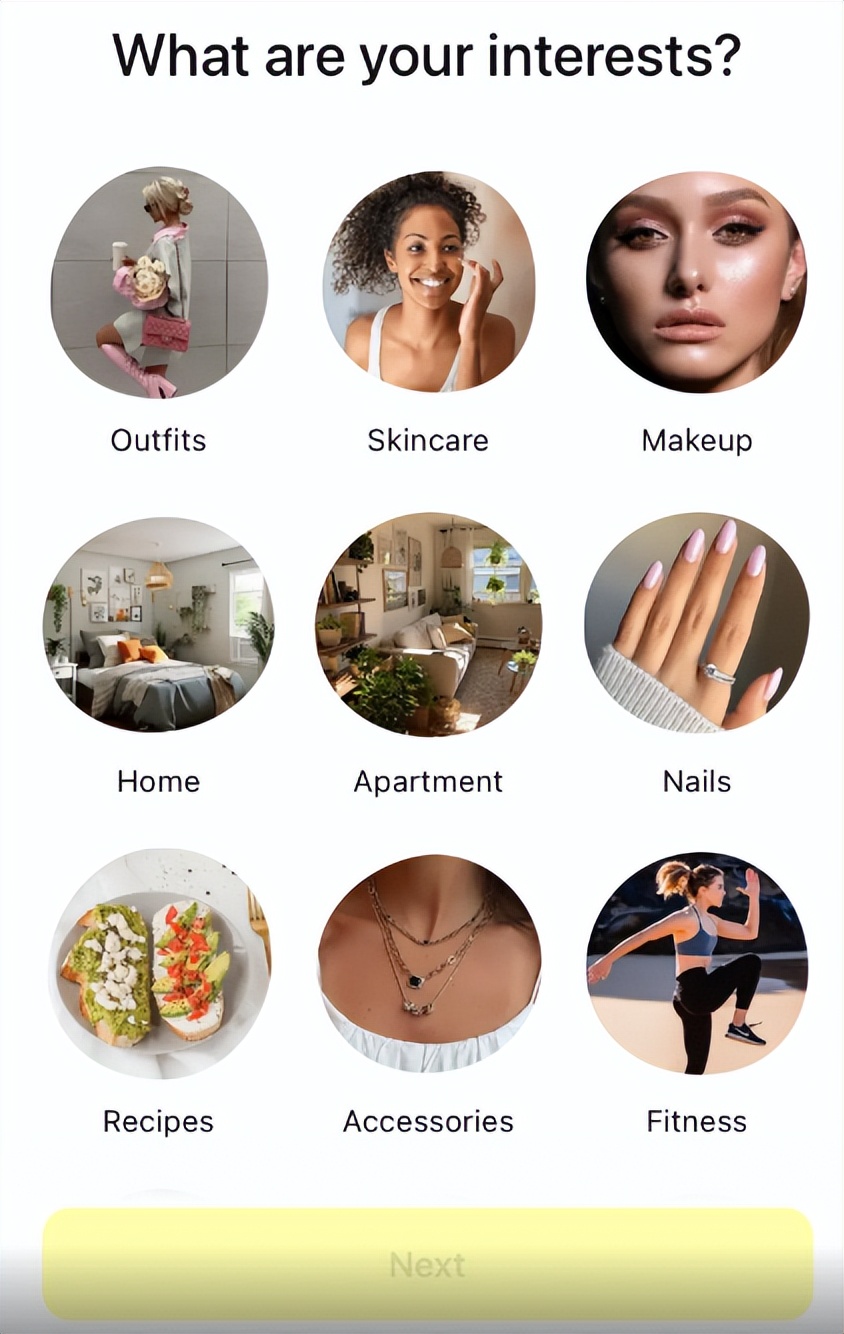Tap the Apartment interest tile
Viewport: 844px width, 1334px height.
(x=428, y=624)
